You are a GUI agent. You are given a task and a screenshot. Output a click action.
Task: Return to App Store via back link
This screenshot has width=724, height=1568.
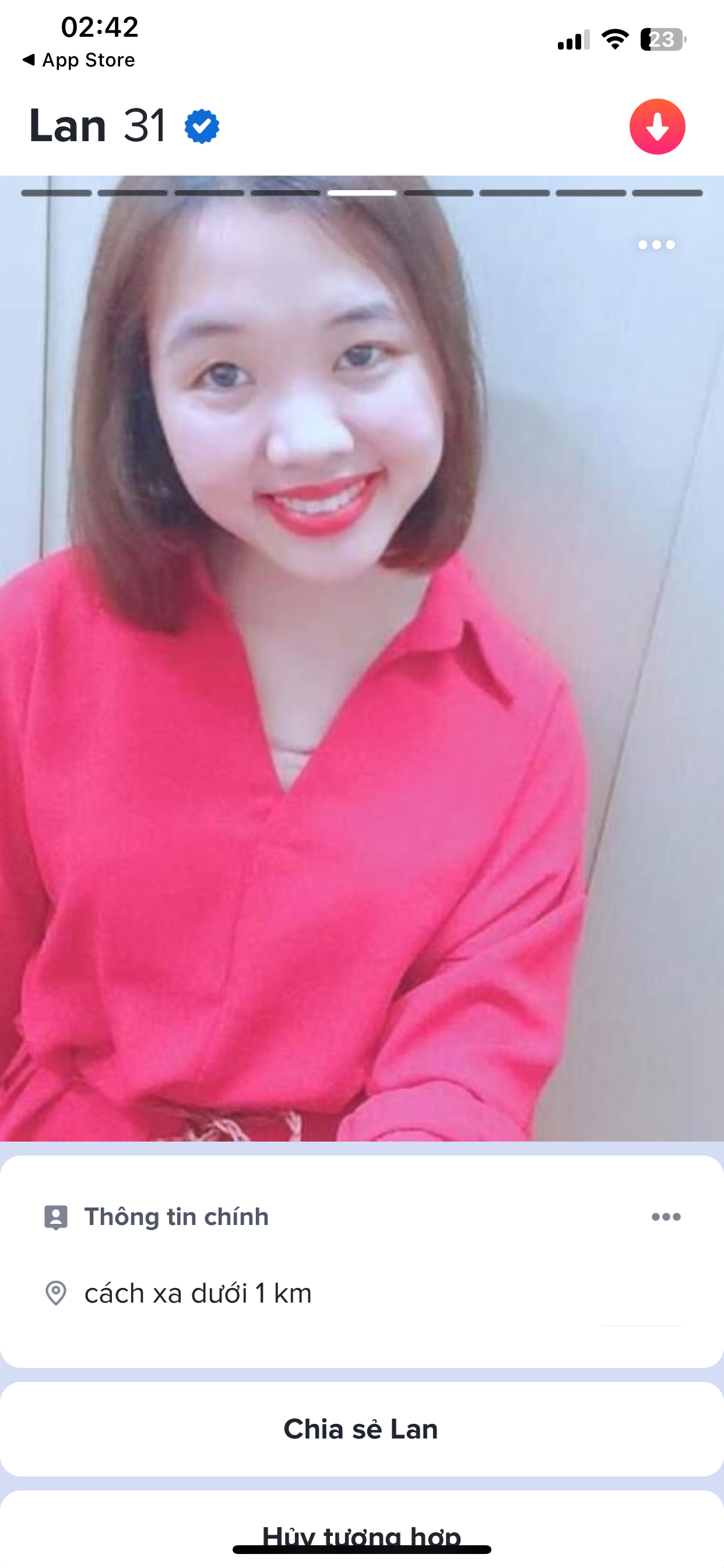[x=79, y=60]
